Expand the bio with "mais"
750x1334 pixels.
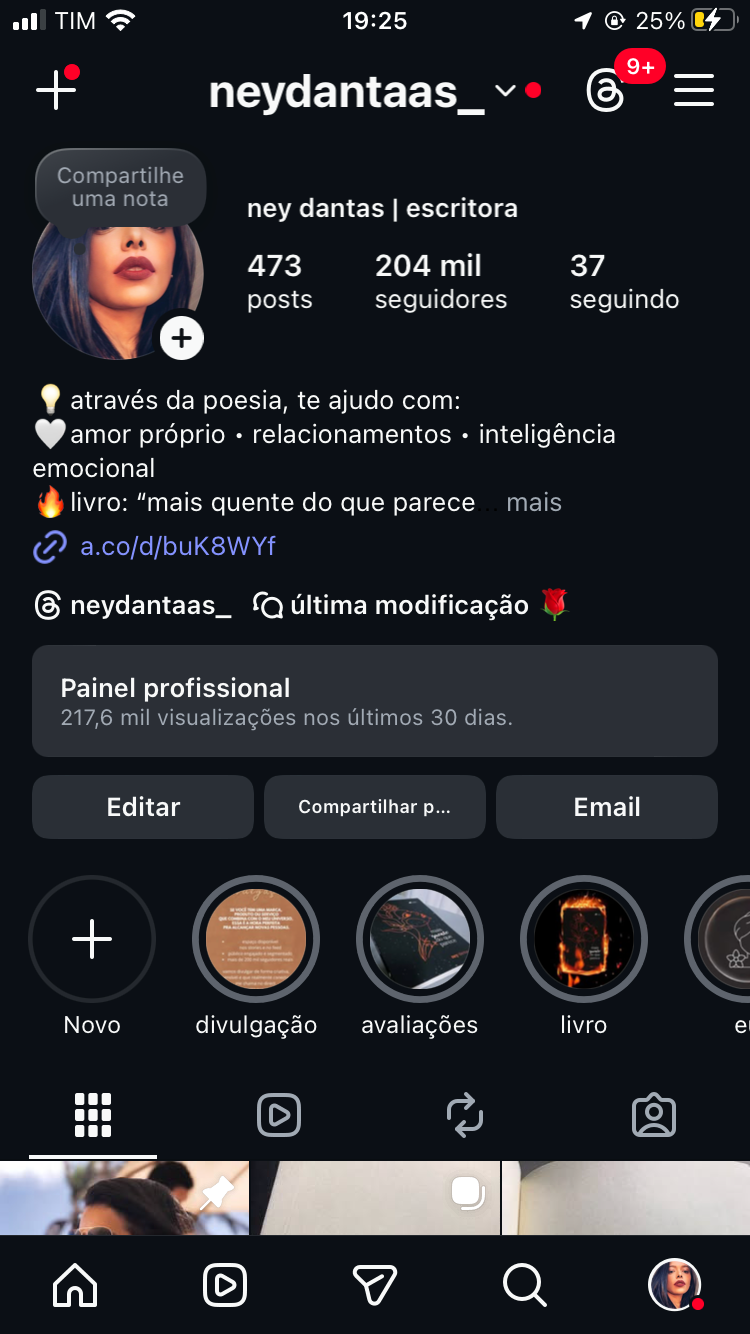point(534,502)
